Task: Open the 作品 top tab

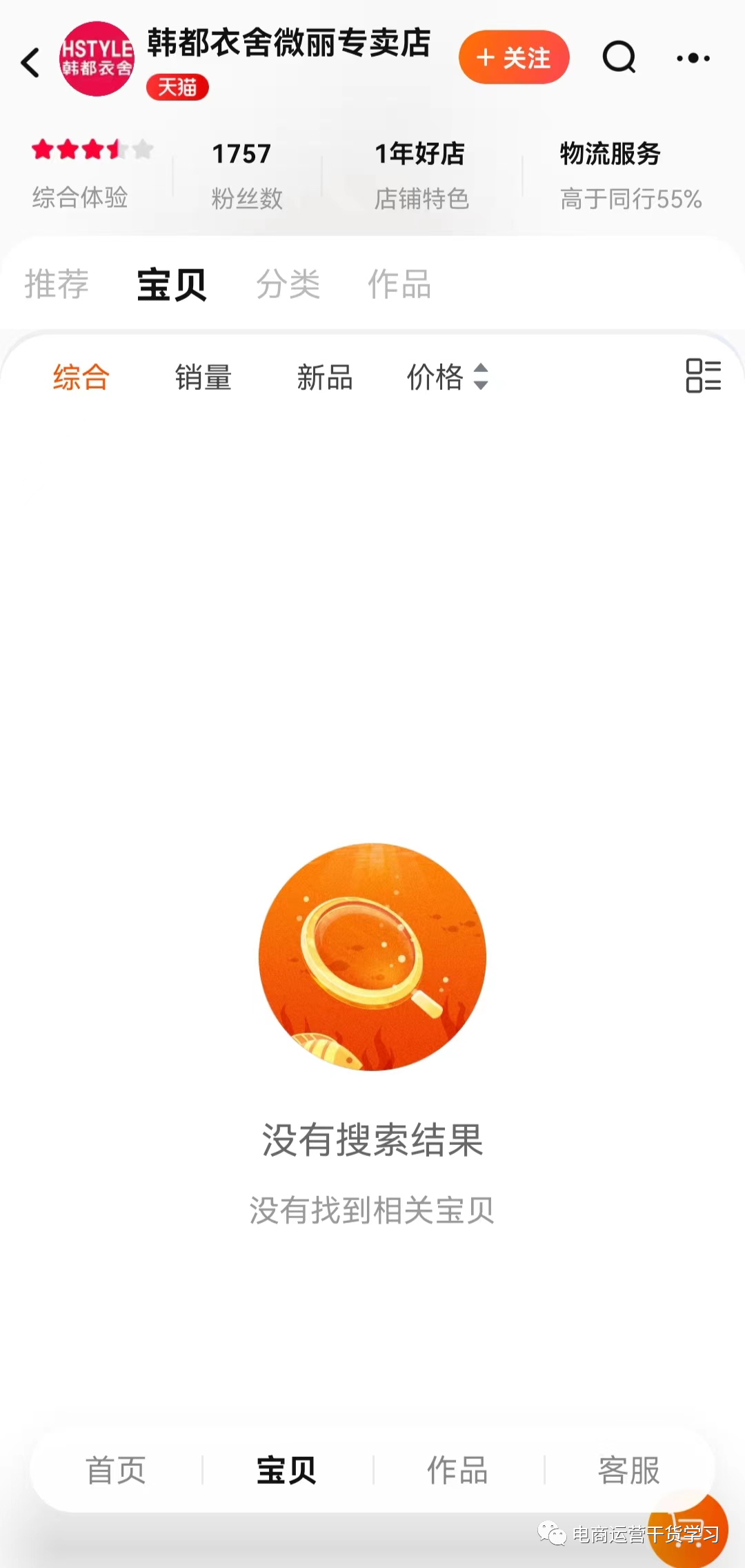Action: [x=399, y=284]
